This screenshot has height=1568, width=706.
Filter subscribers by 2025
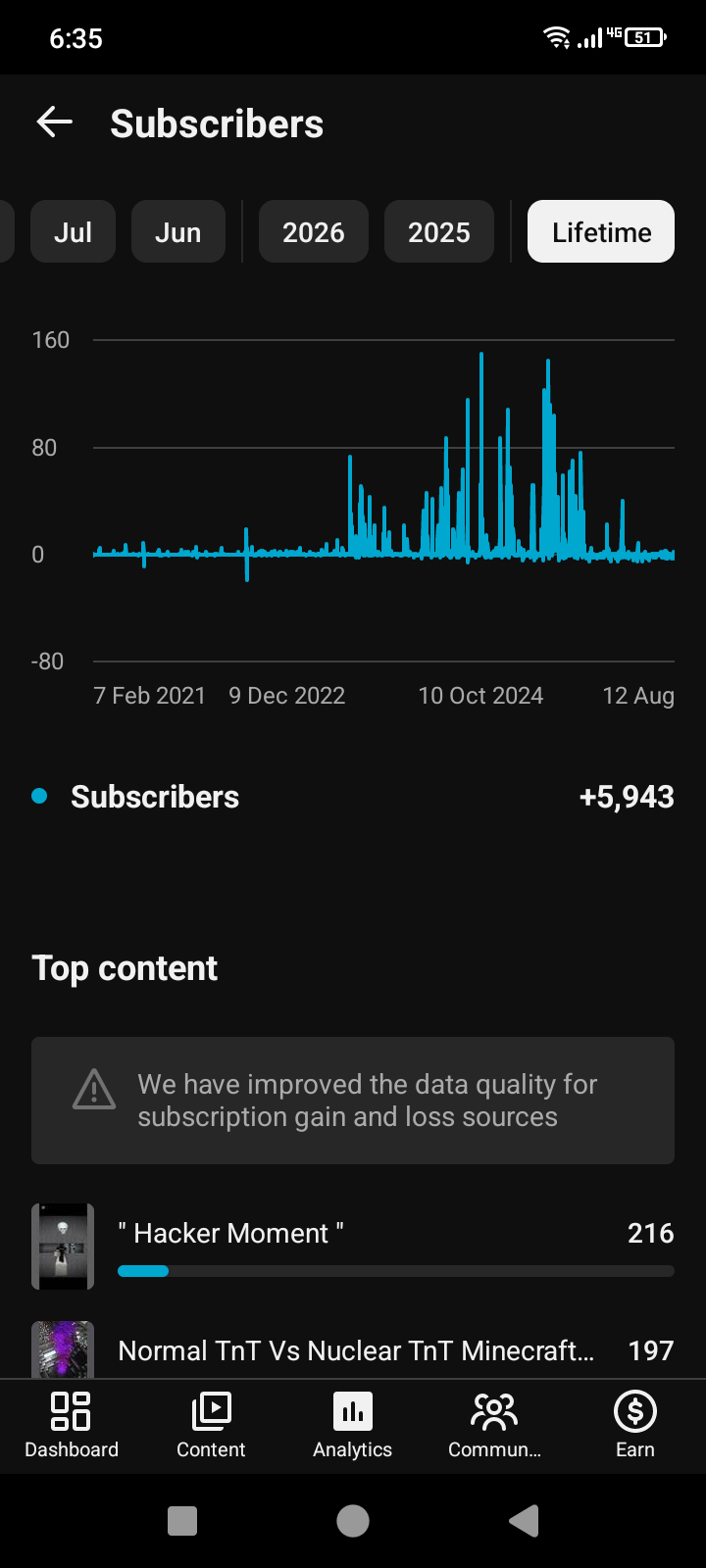pyautogui.click(x=439, y=231)
